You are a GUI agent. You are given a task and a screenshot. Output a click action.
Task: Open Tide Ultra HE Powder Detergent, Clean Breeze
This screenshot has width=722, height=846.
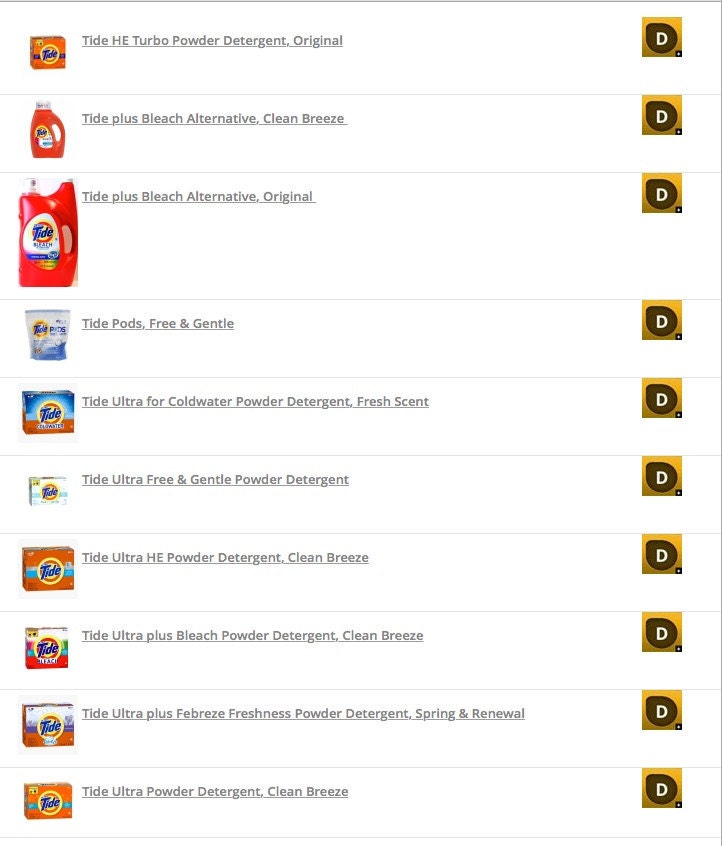225,558
